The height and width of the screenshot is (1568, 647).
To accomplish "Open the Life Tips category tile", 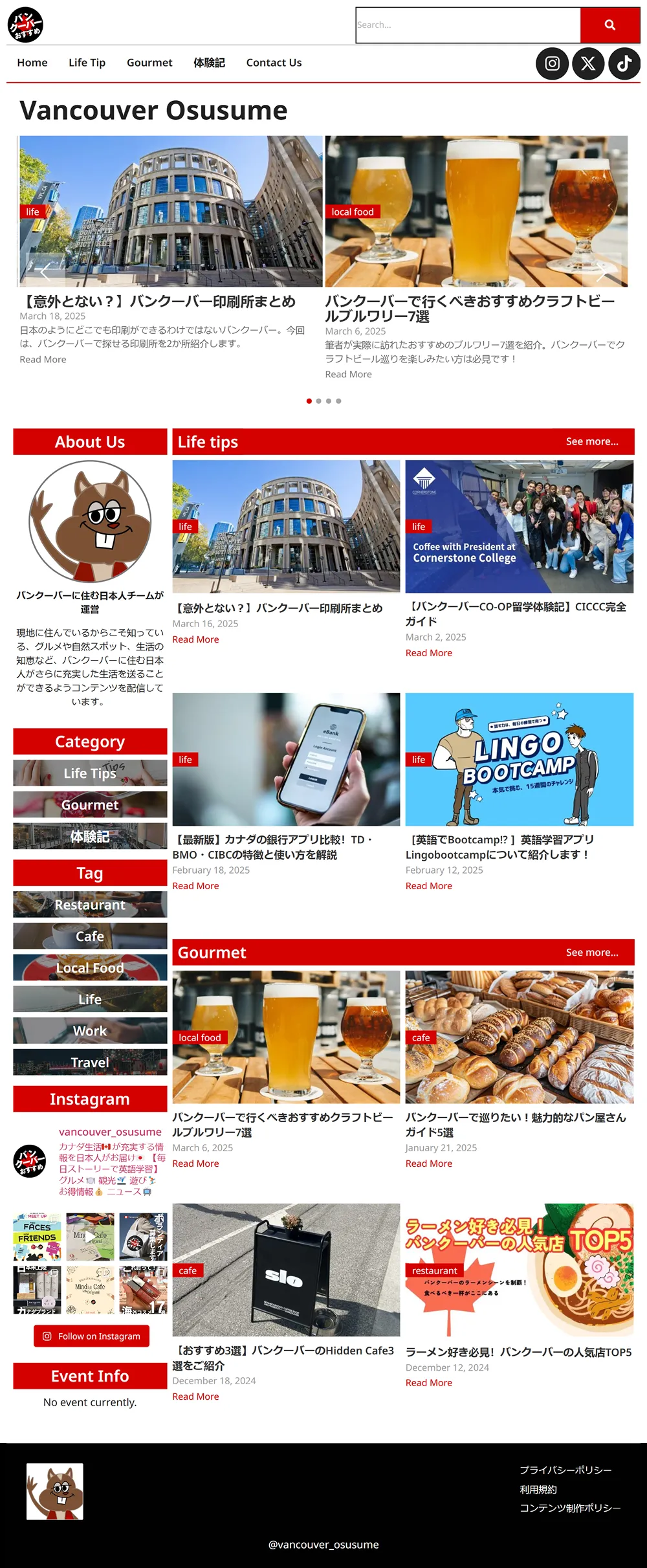I will (x=90, y=773).
